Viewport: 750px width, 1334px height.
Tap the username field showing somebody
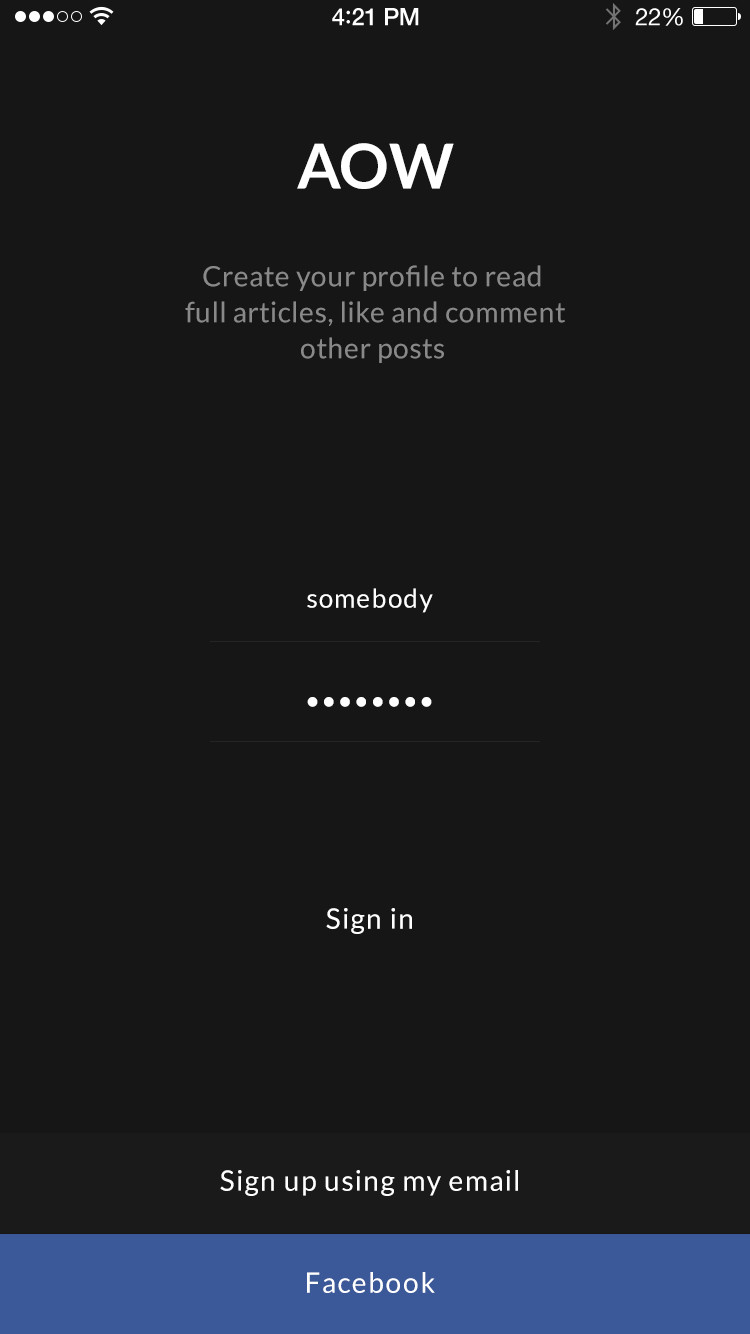pos(375,599)
